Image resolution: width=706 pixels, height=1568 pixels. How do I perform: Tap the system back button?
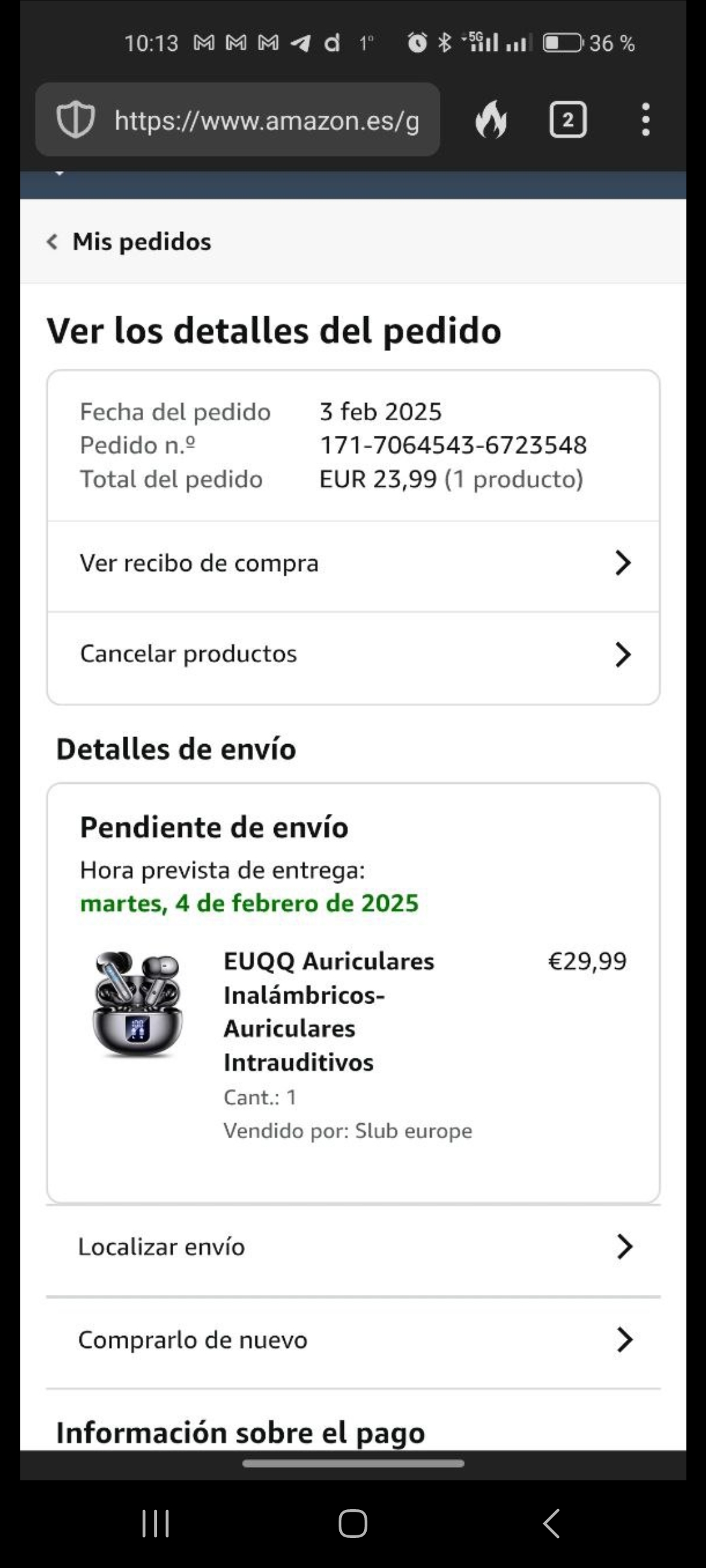pyautogui.click(x=551, y=1524)
